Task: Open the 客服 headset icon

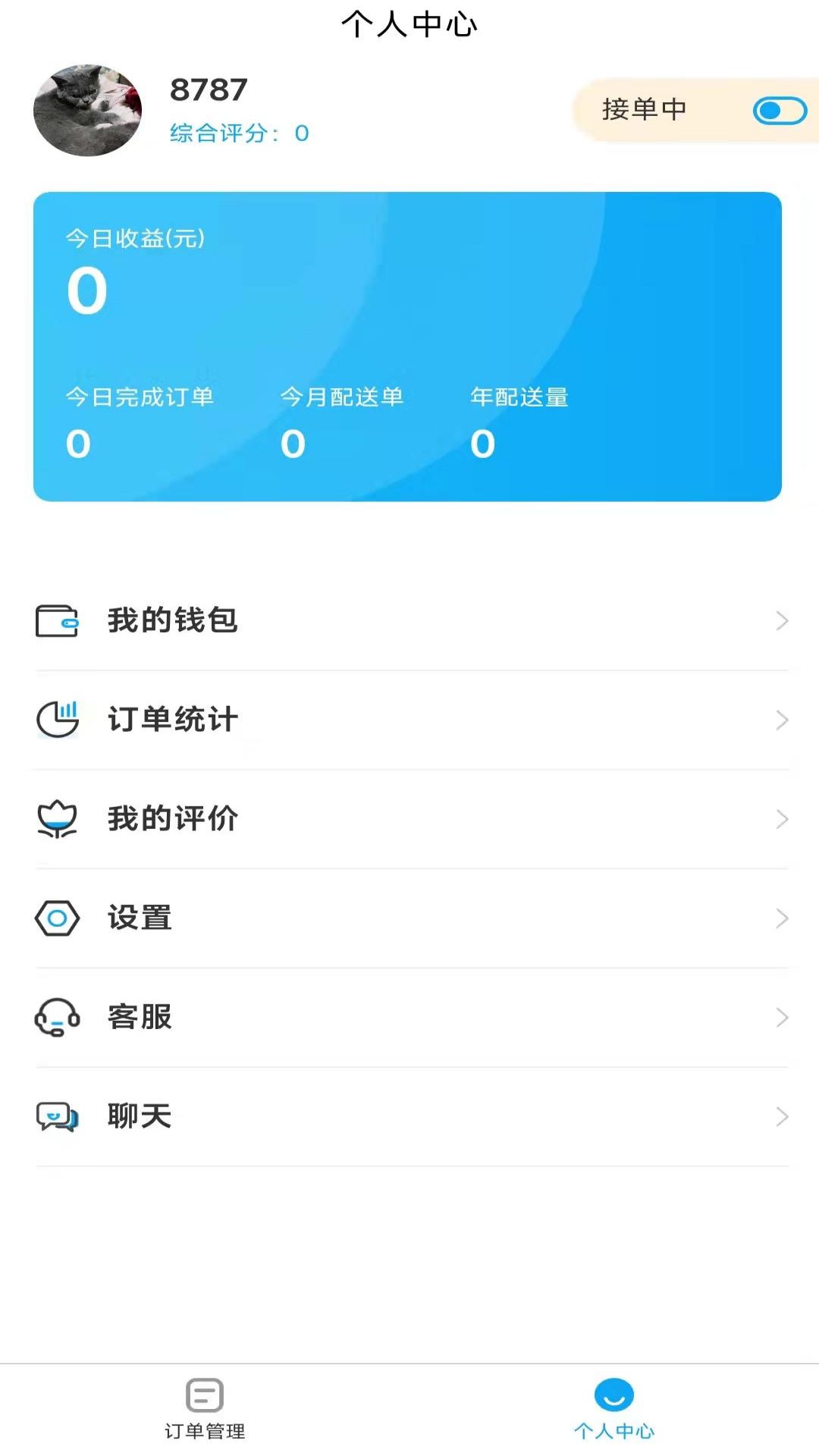Action: coord(57,1018)
